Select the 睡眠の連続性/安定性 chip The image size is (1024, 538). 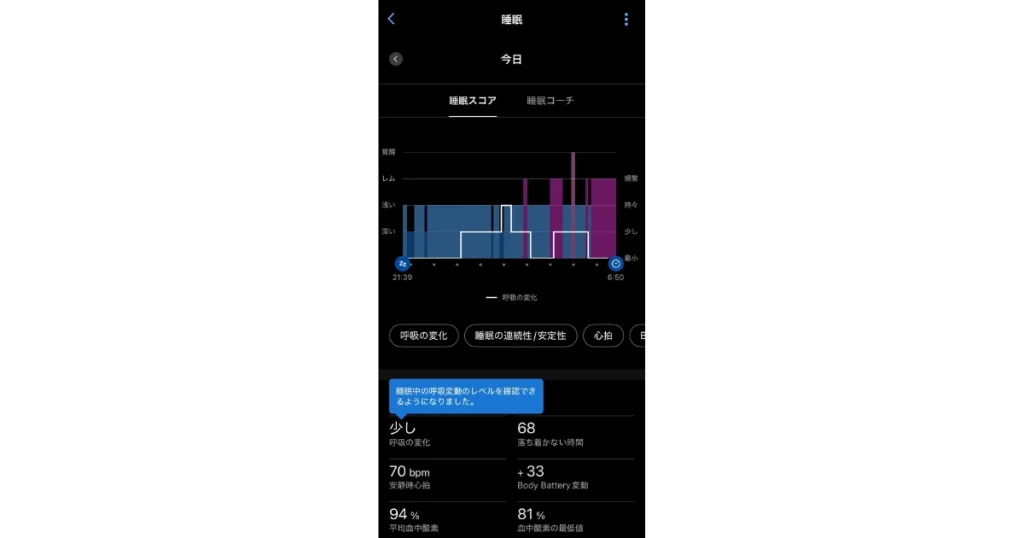(x=520, y=336)
